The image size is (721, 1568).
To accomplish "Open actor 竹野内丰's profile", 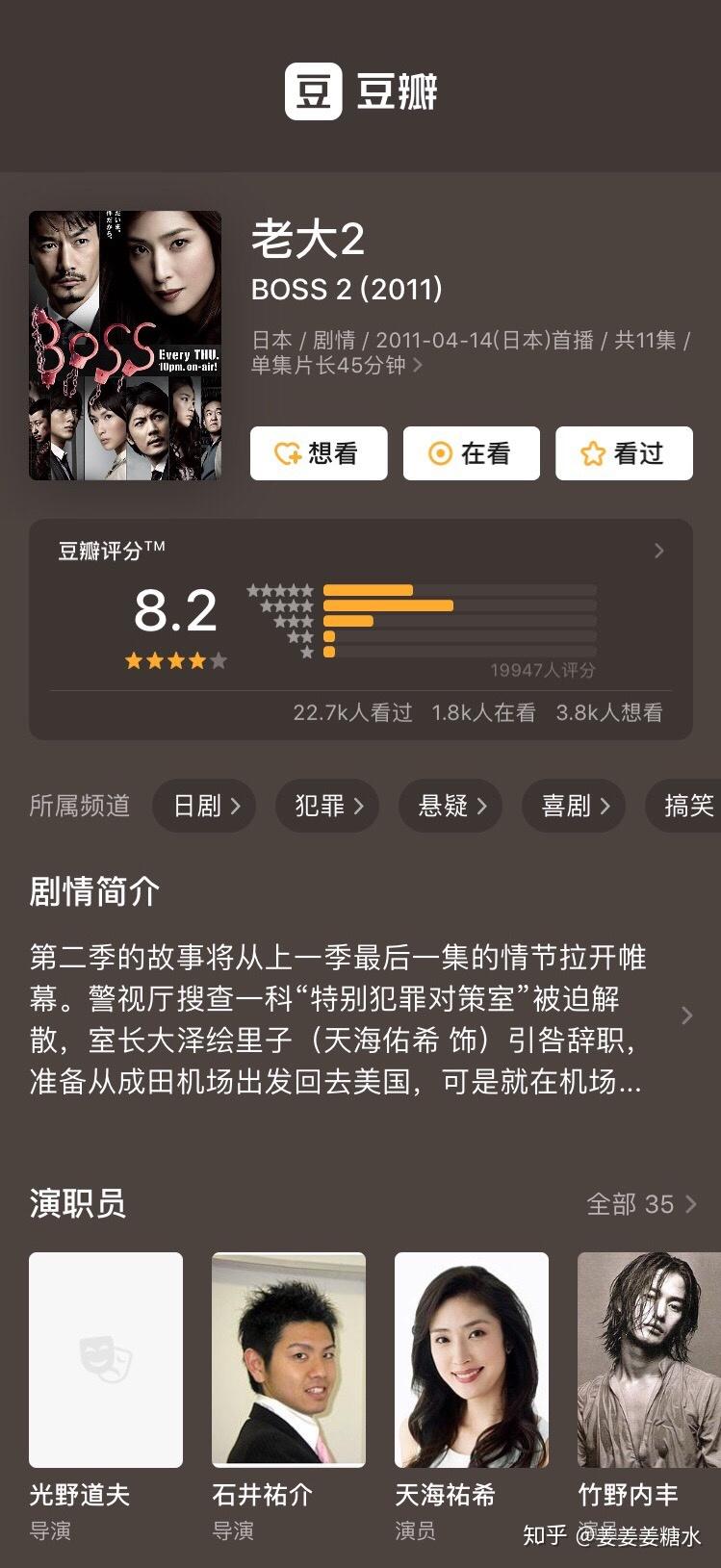I will [x=649, y=1359].
